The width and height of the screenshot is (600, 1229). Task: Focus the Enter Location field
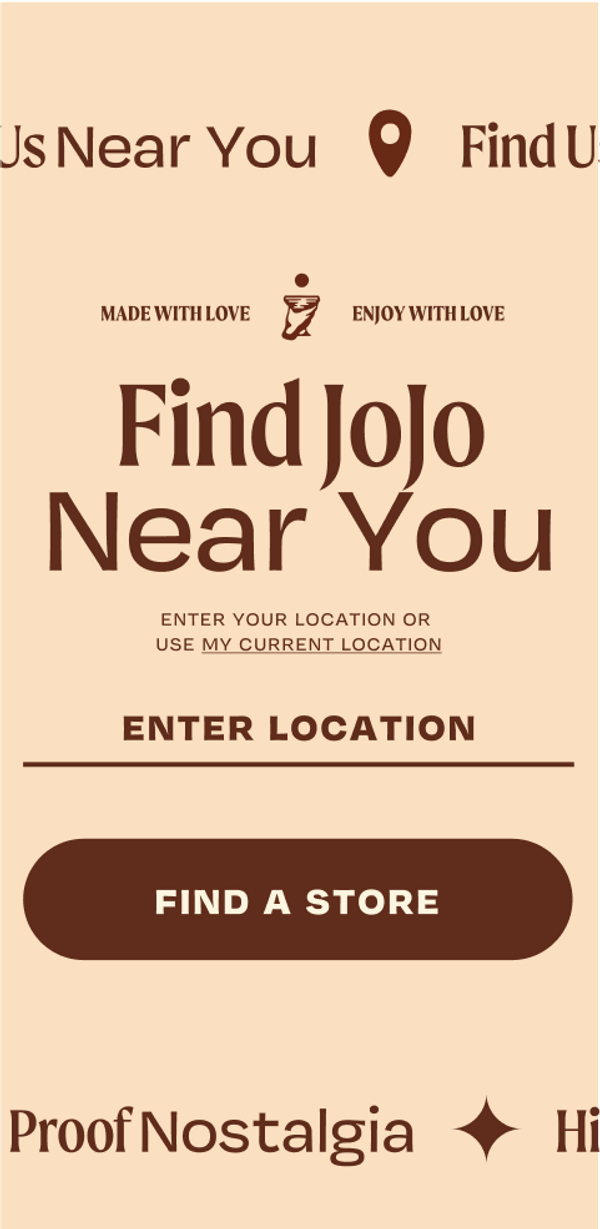(x=298, y=730)
